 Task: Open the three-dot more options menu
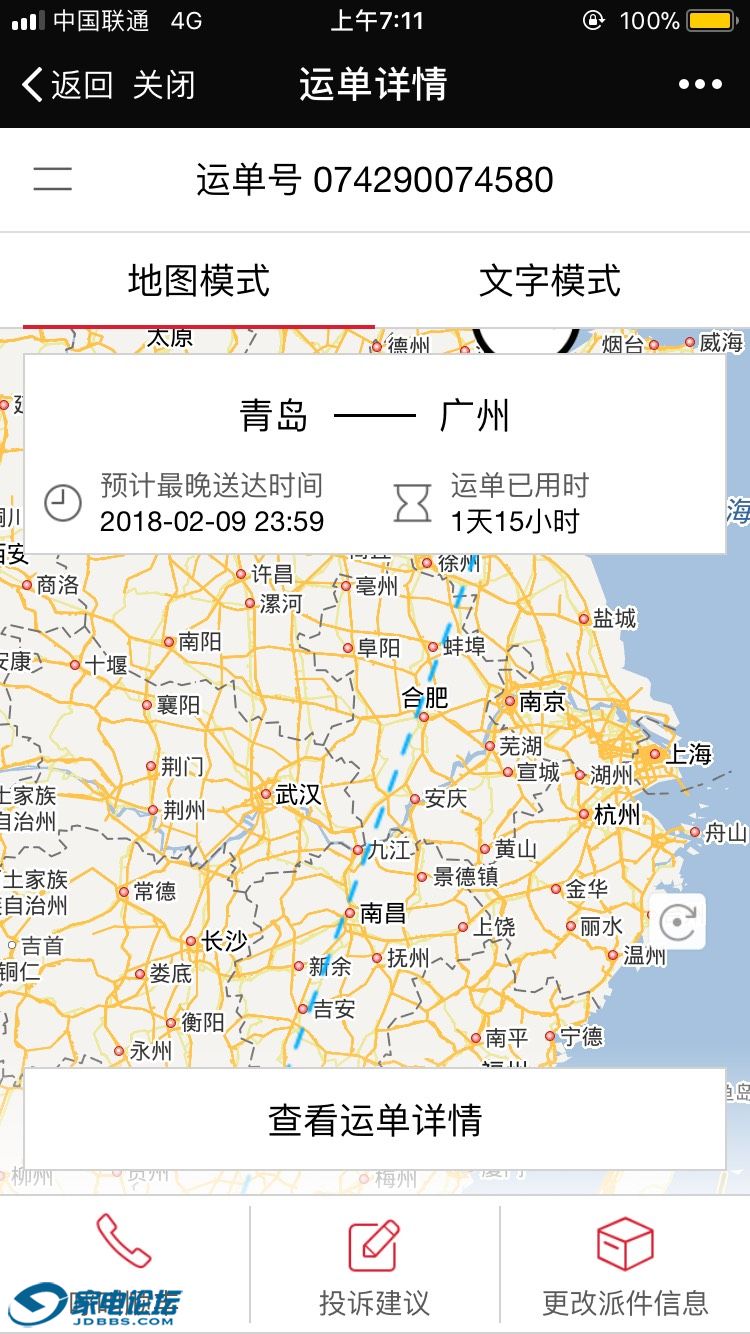(x=702, y=84)
